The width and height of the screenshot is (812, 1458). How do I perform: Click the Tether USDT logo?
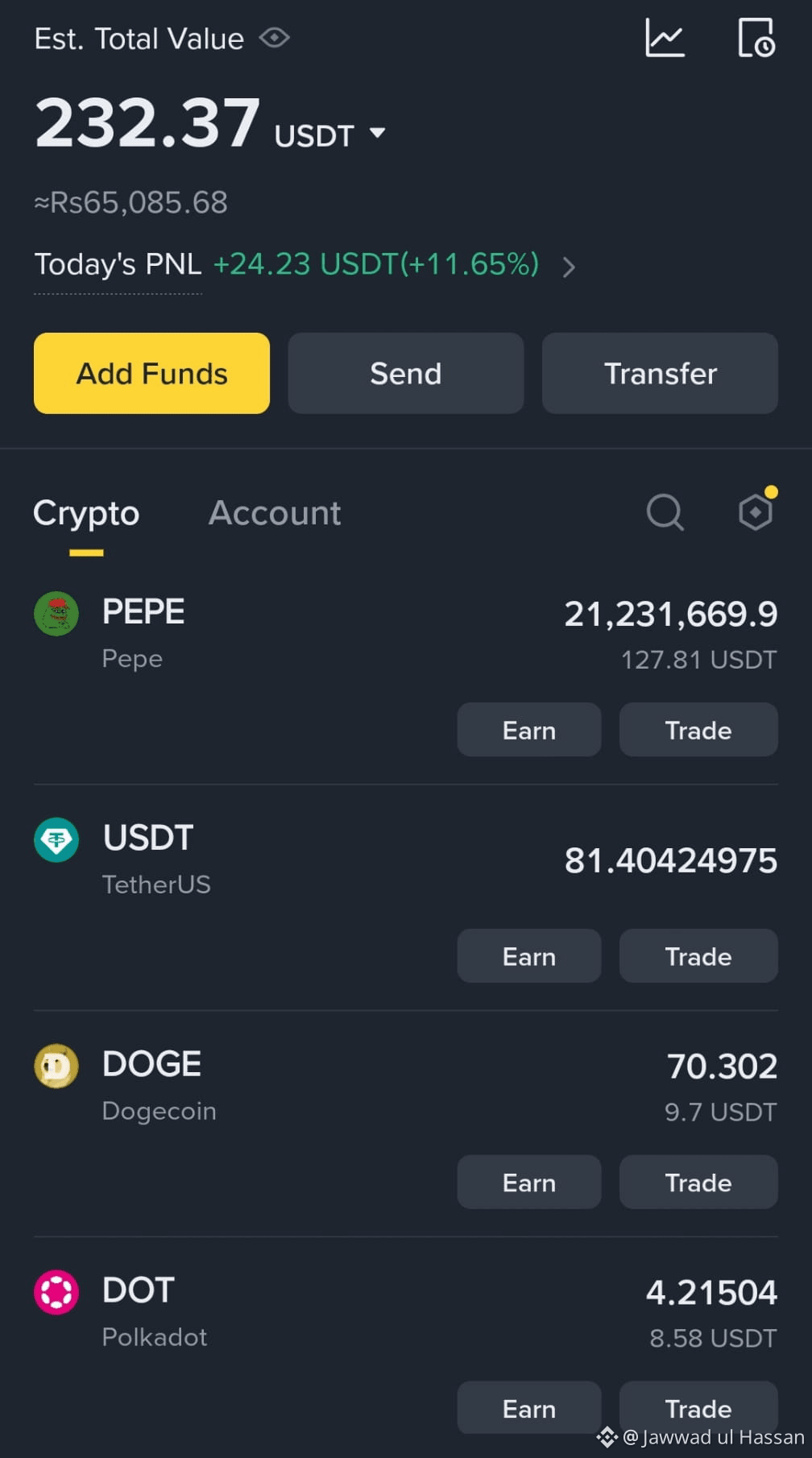pos(56,840)
